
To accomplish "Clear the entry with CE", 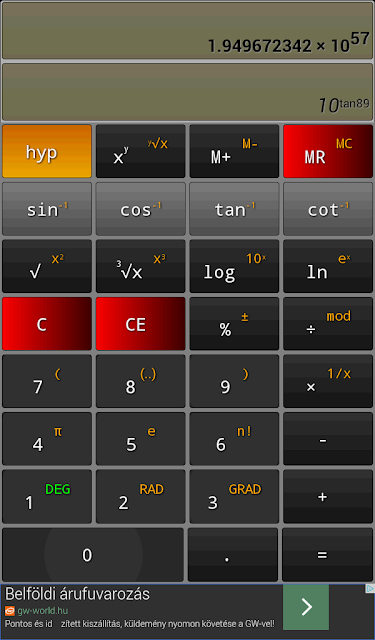I will tap(140, 324).
